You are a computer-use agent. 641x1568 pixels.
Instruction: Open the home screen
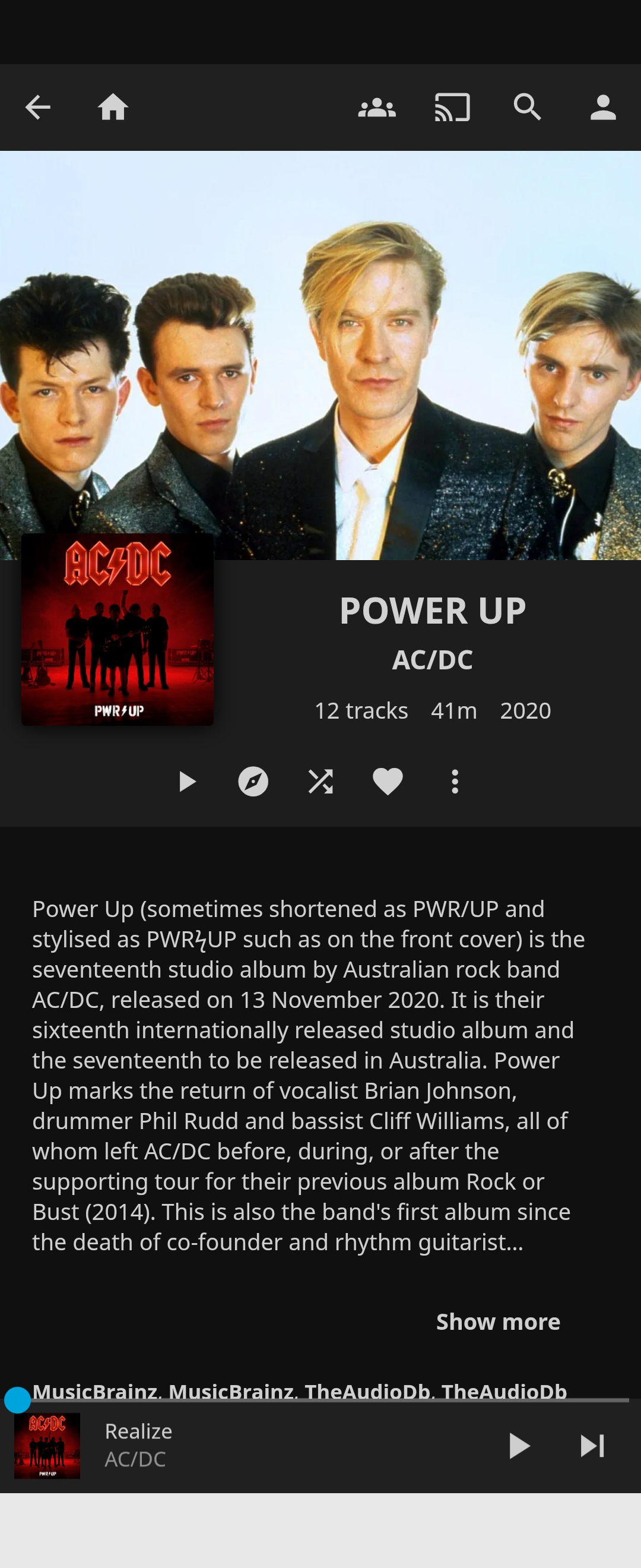point(113,108)
